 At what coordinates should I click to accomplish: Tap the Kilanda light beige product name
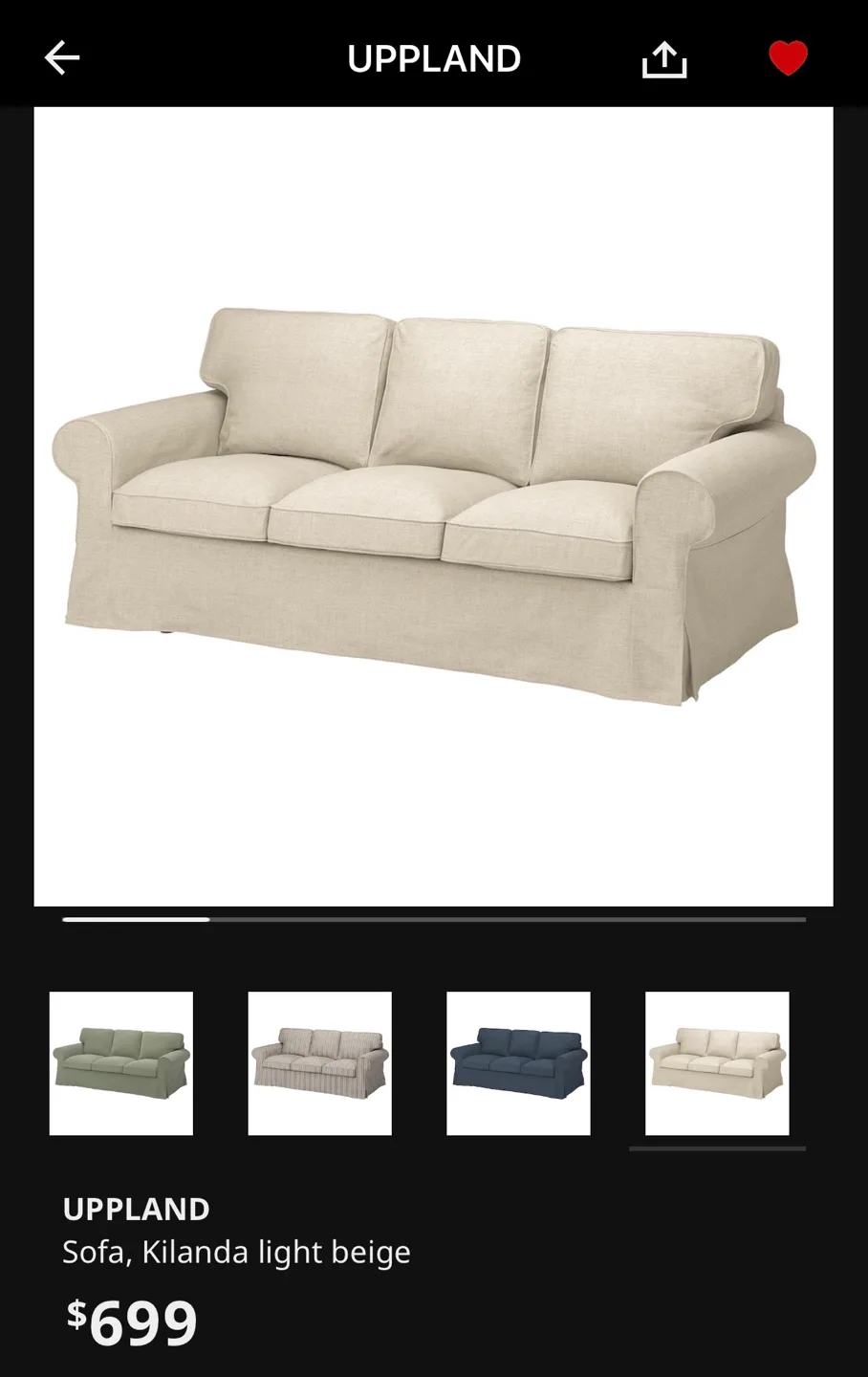pyautogui.click(x=236, y=1251)
